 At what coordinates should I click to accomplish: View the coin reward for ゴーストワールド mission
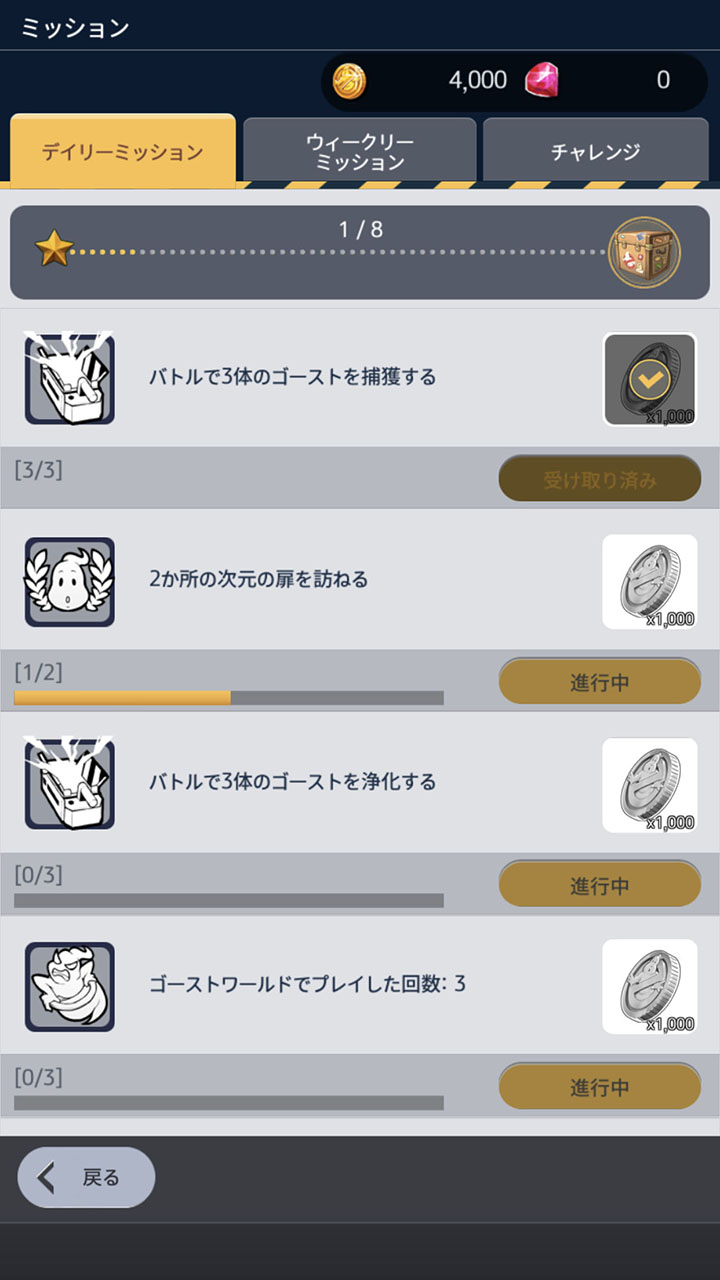point(649,987)
